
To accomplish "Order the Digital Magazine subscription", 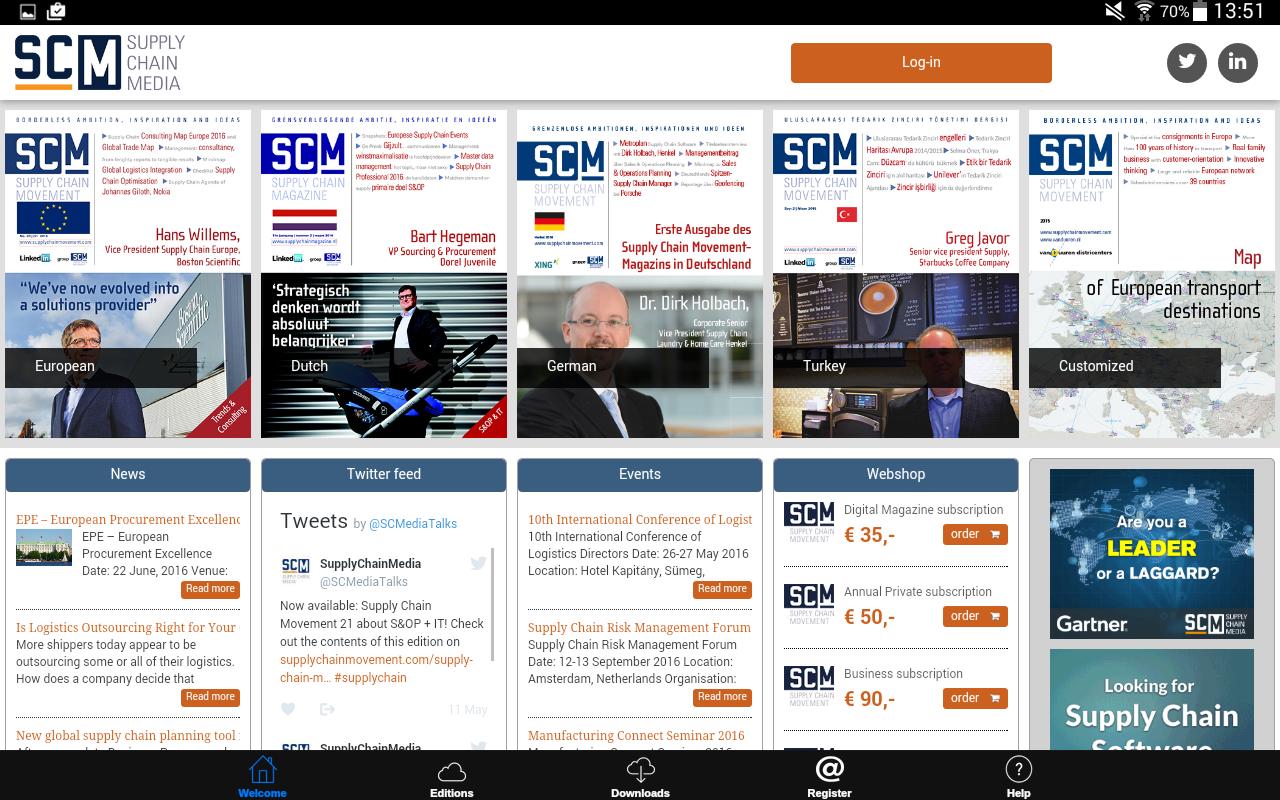I will click(975, 534).
